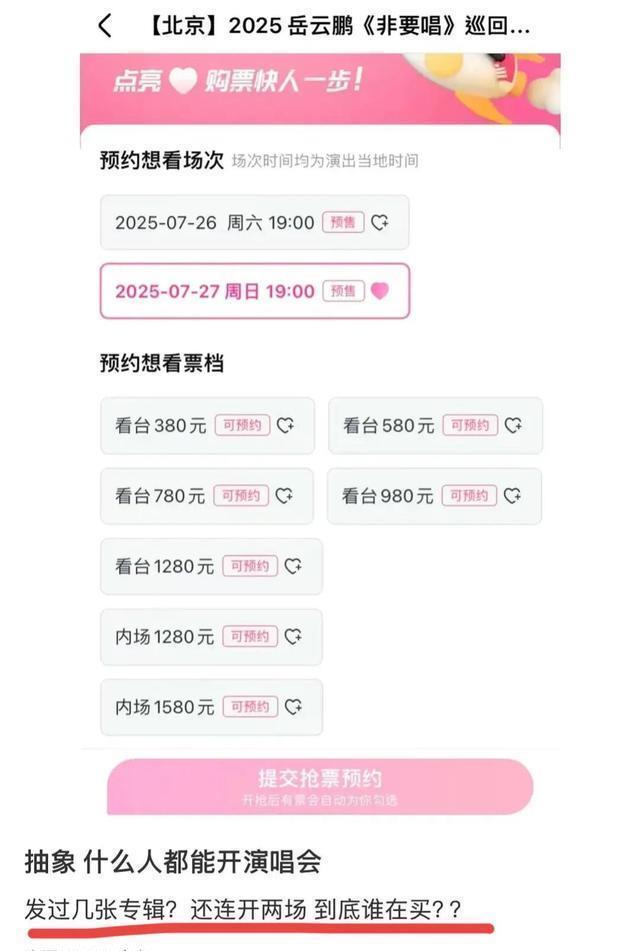Select the 2025-07-26 Saturday 19:00 session
This screenshot has width=640, height=951.
point(254,223)
